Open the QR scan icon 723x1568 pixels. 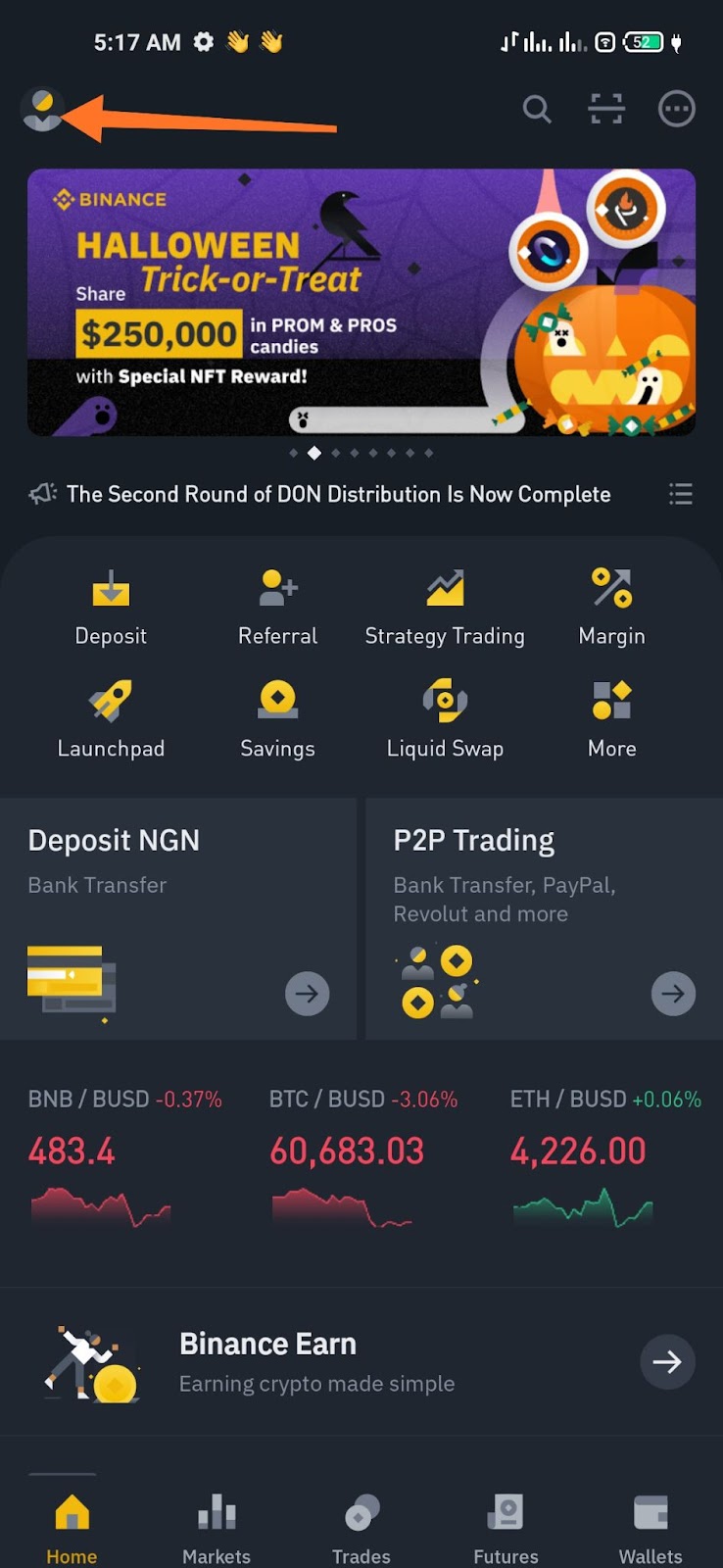(x=605, y=109)
